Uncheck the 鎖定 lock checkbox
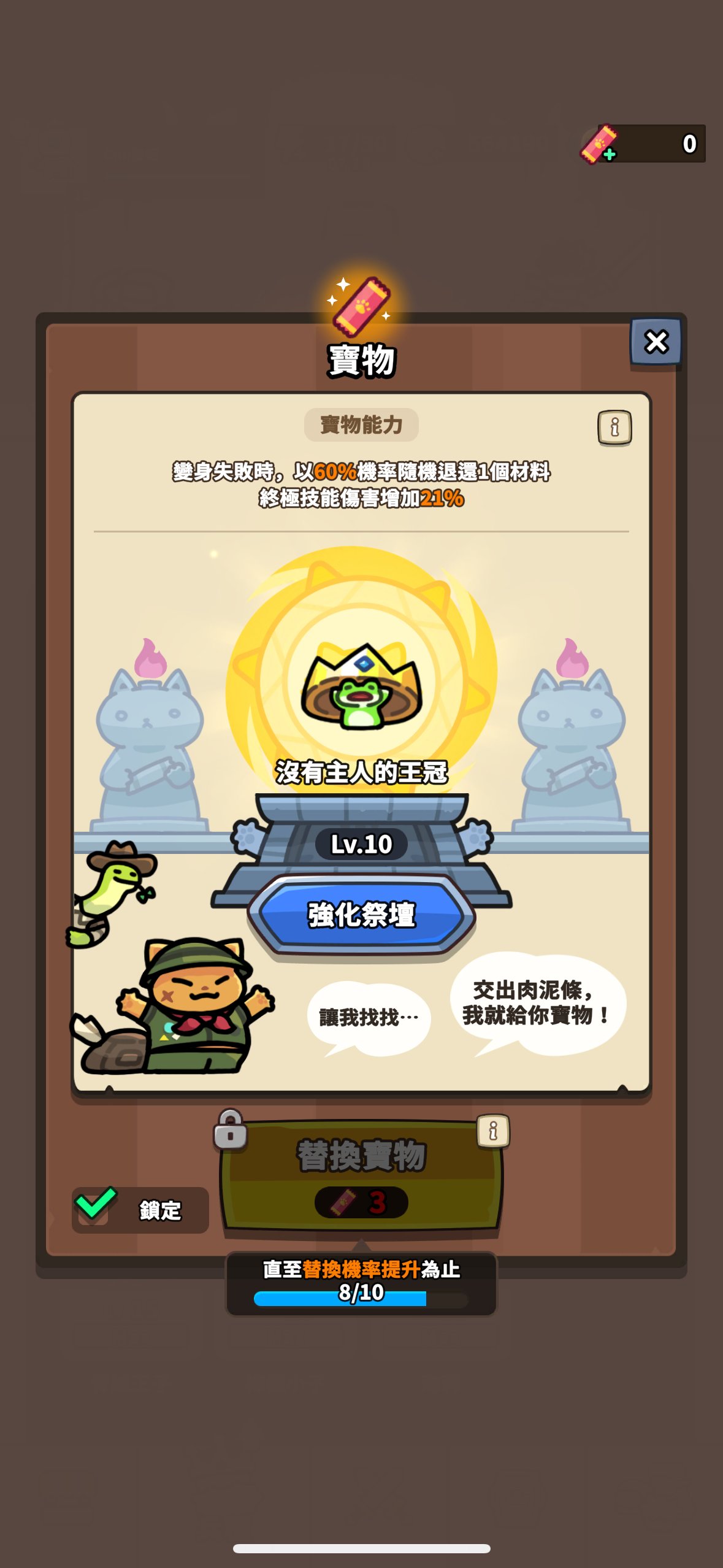The width and height of the screenshot is (723, 1568). (x=95, y=1206)
